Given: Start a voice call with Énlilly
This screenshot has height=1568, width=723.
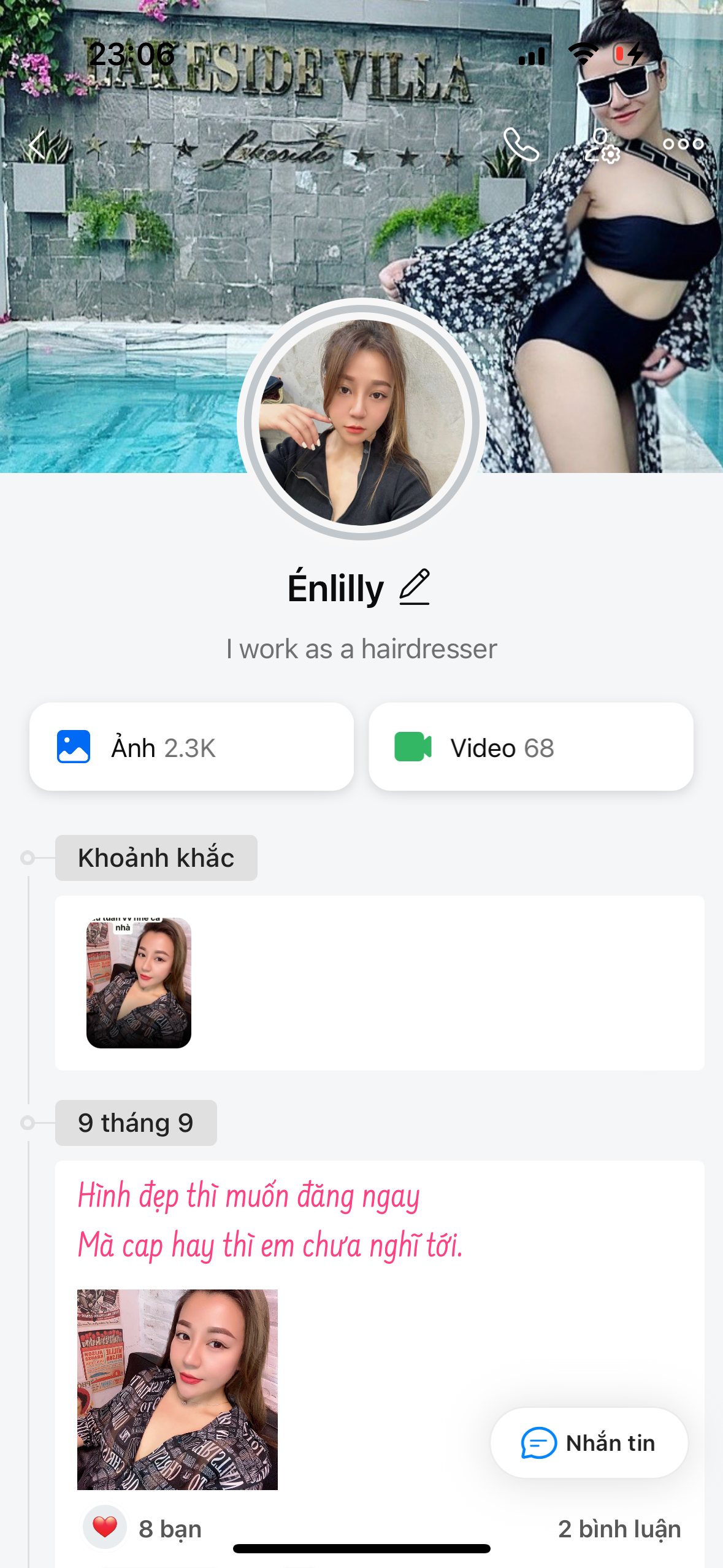Looking at the screenshot, I should [521, 145].
